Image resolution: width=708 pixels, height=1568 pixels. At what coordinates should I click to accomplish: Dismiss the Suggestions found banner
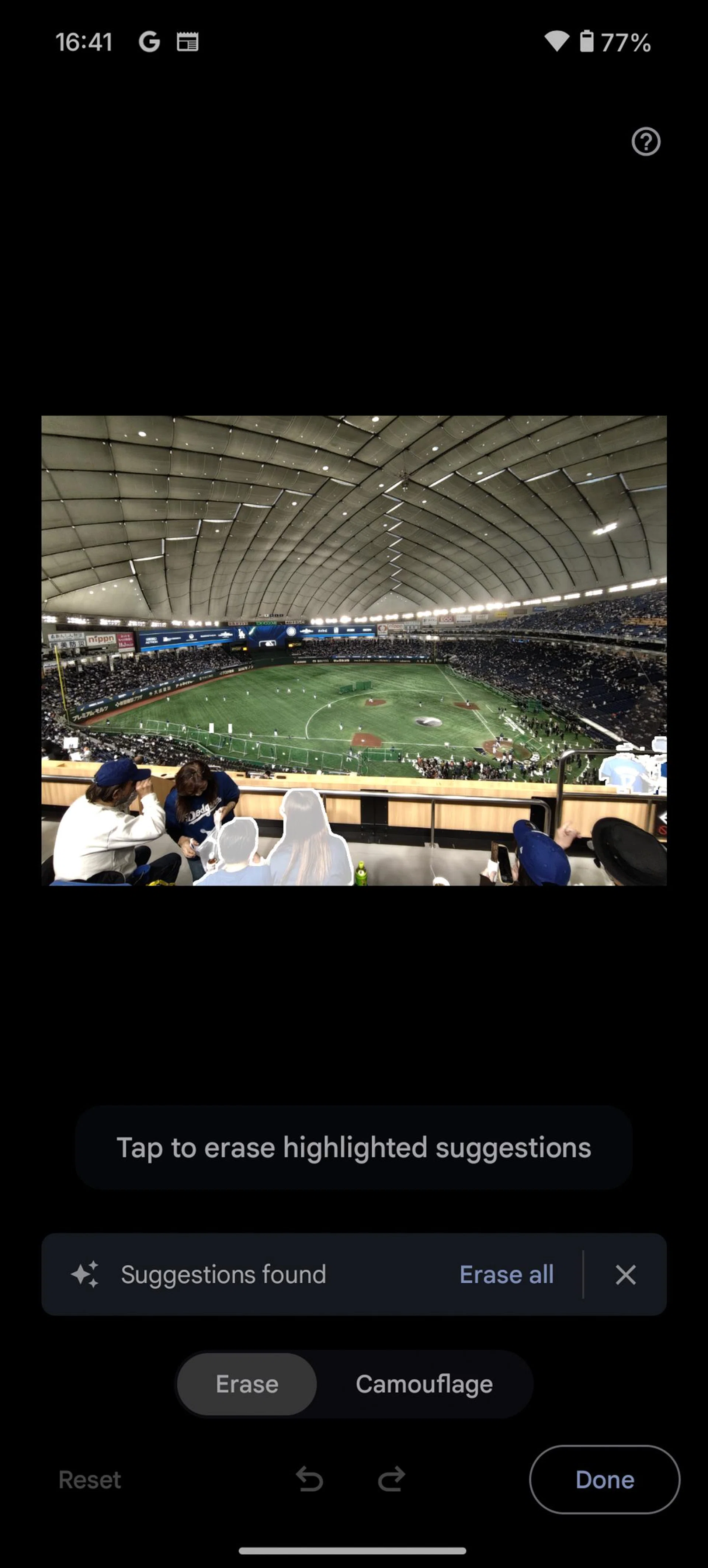(625, 1274)
